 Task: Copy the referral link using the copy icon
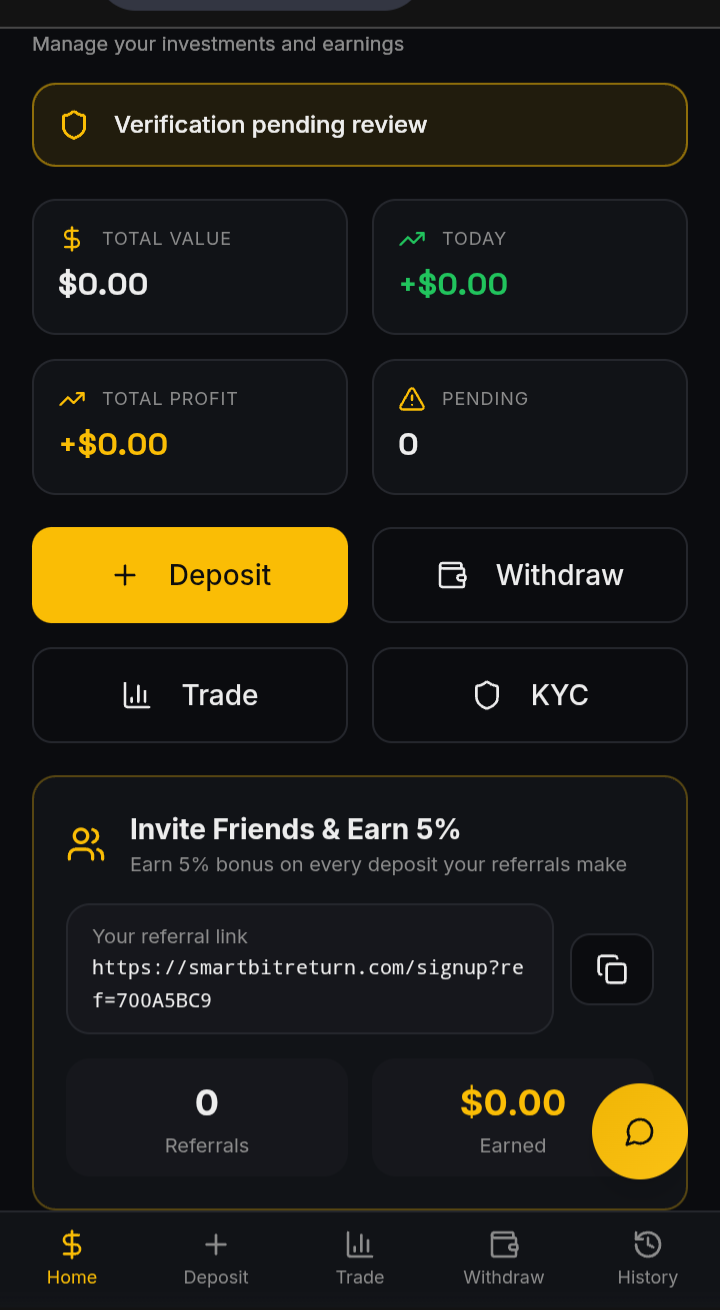(611, 969)
